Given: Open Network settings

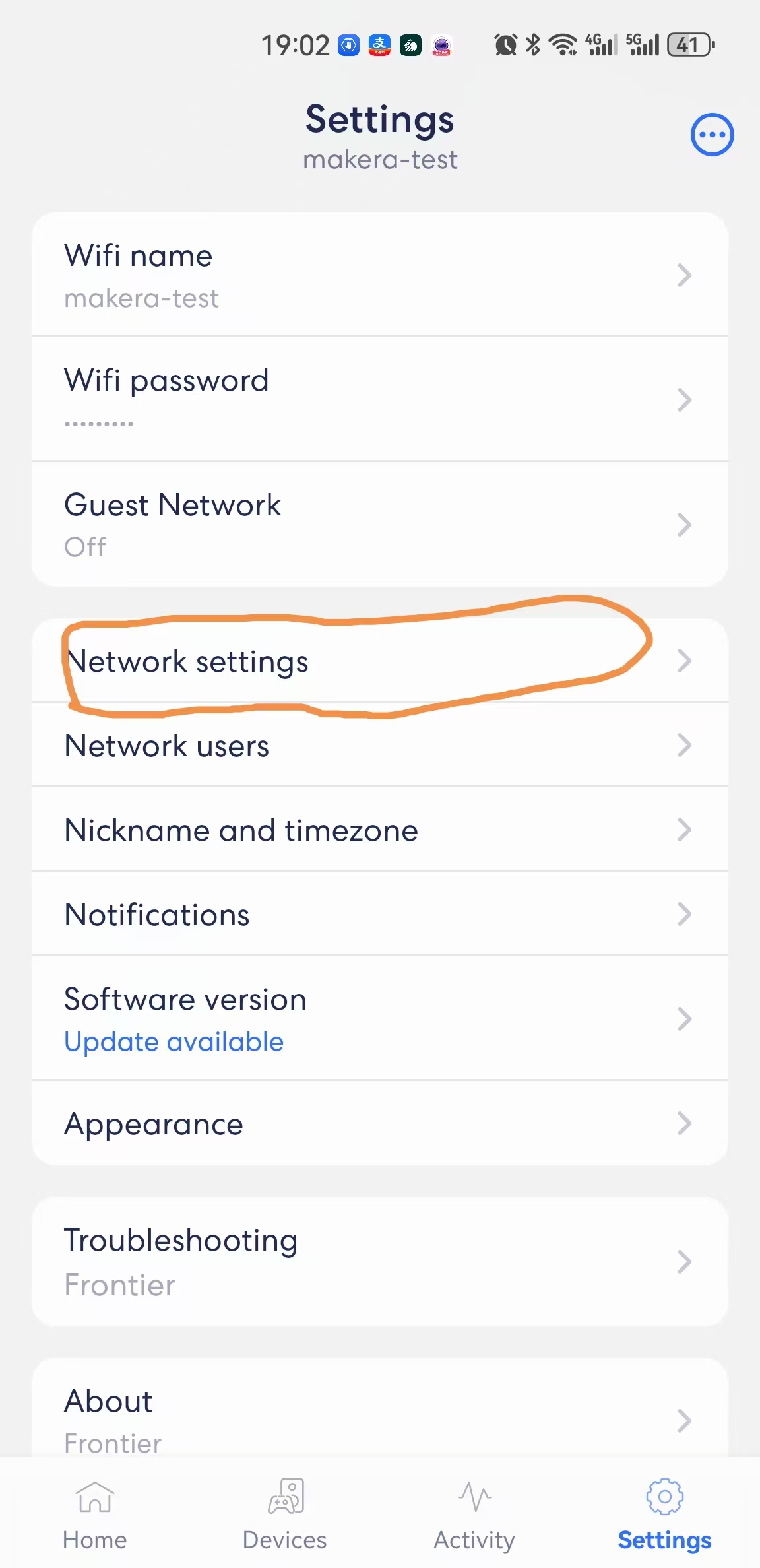Looking at the screenshot, I should (380, 661).
